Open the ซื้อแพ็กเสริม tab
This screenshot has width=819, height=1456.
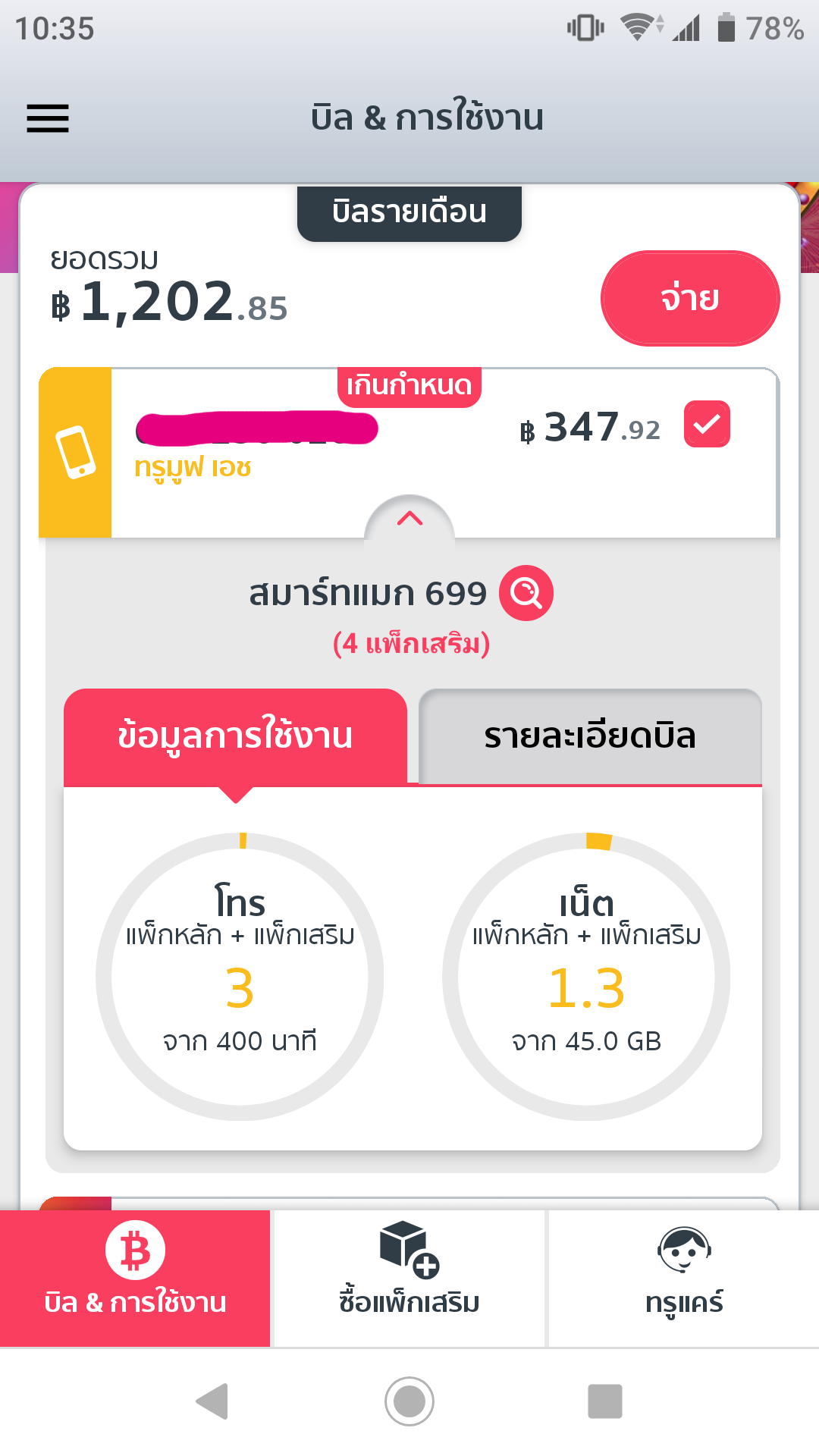[x=409, y=1279]
